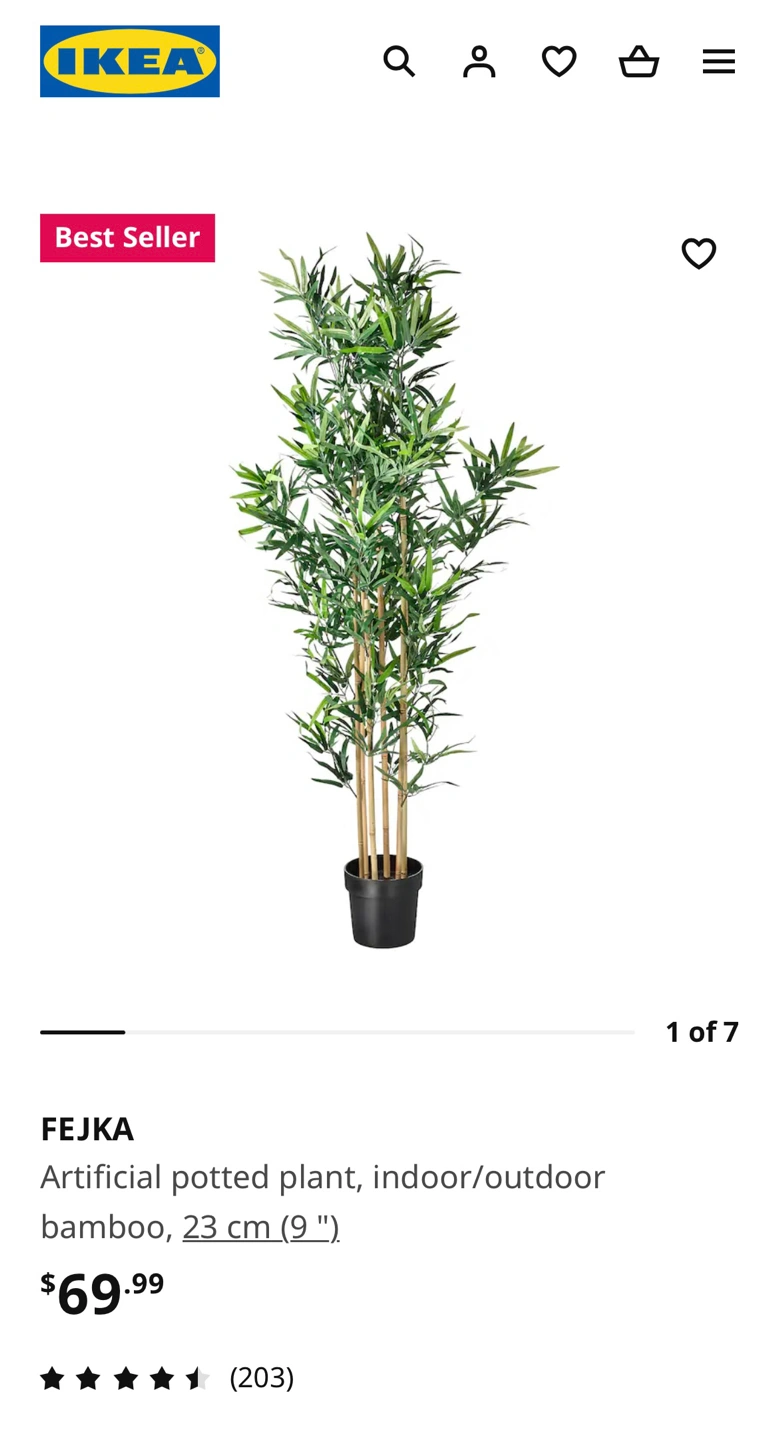The width and height of the screenshot is (779, 1440).
Task: Open the favorites heart in header
Action: [x=559, y=61]
